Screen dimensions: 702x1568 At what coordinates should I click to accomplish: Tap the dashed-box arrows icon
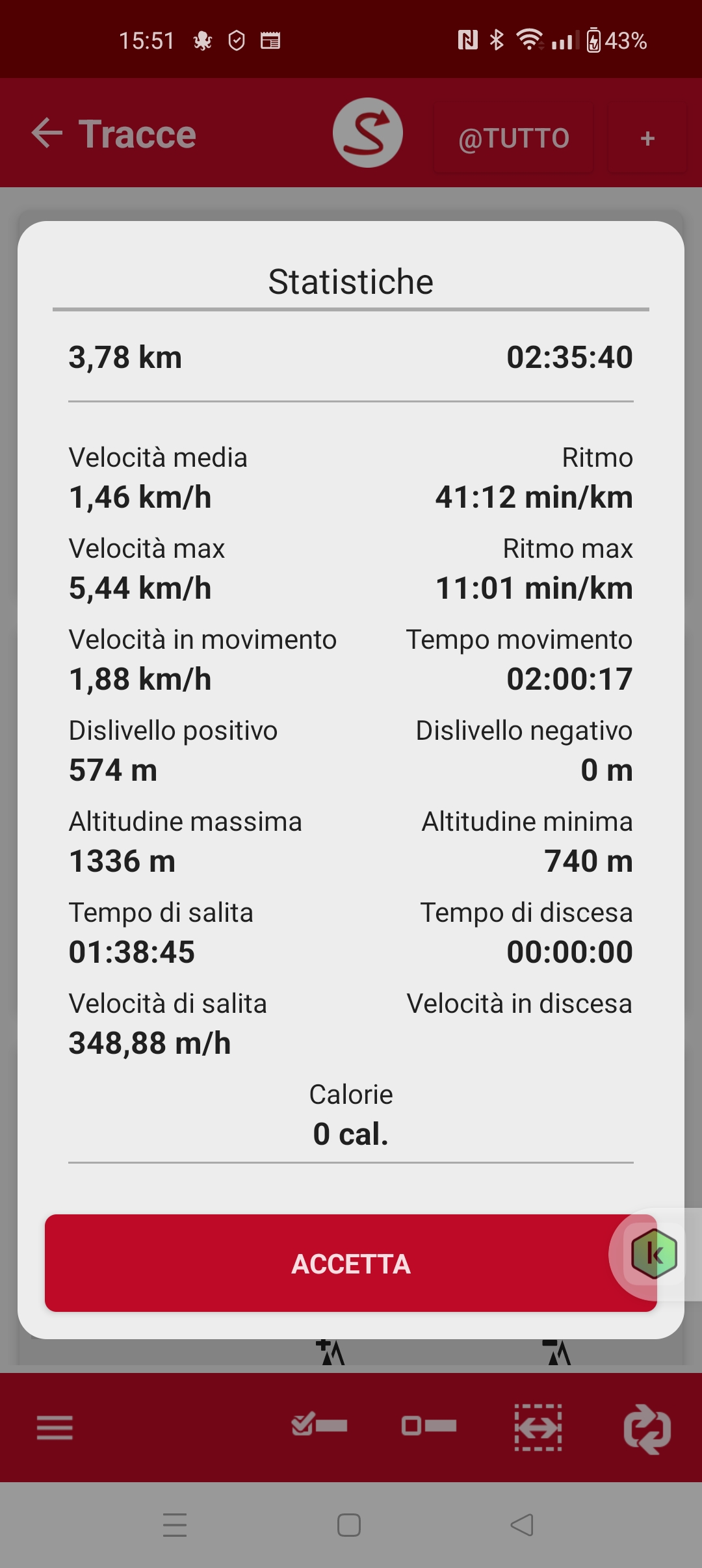538,1428
